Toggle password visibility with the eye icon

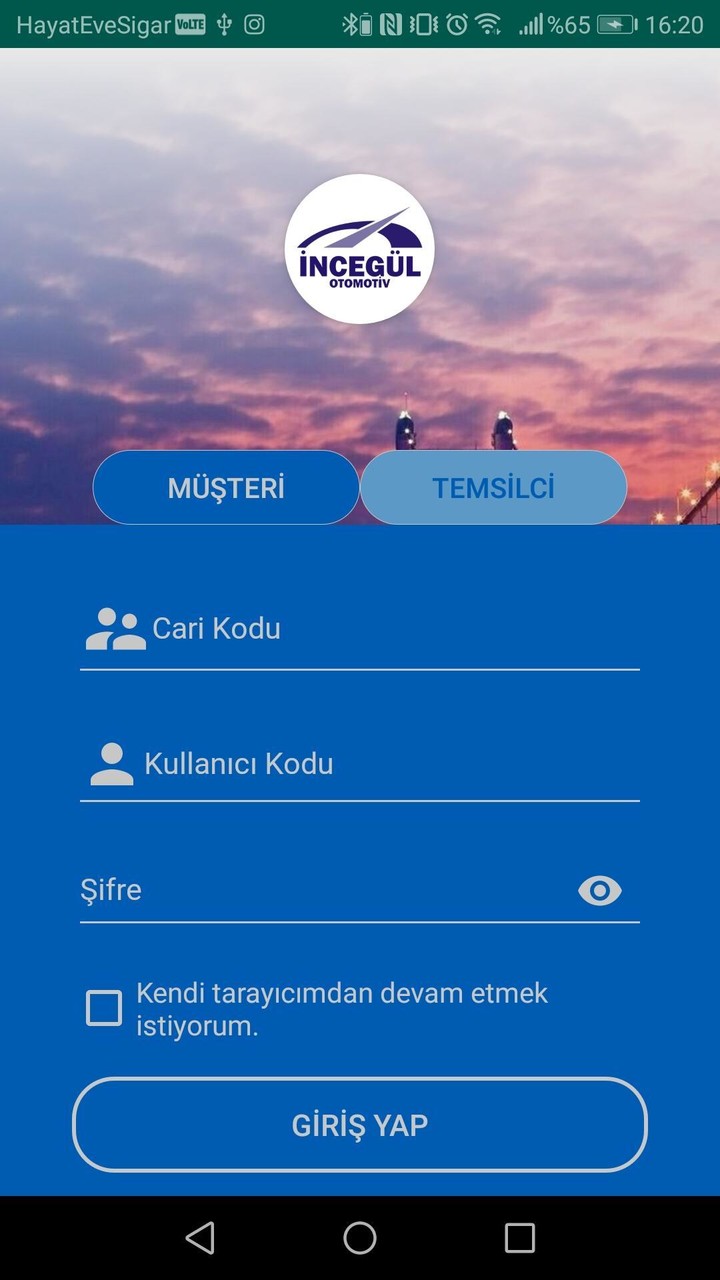coord(598,890)
